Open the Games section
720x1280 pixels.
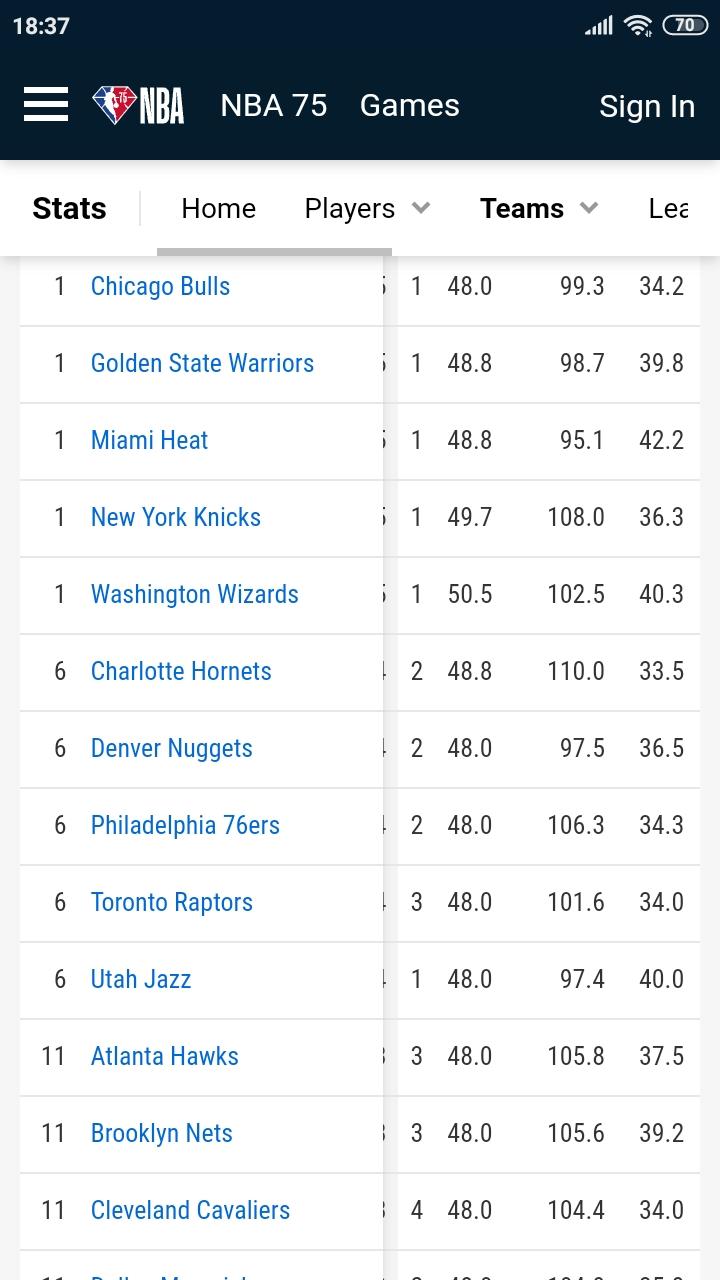coord(410,105)
